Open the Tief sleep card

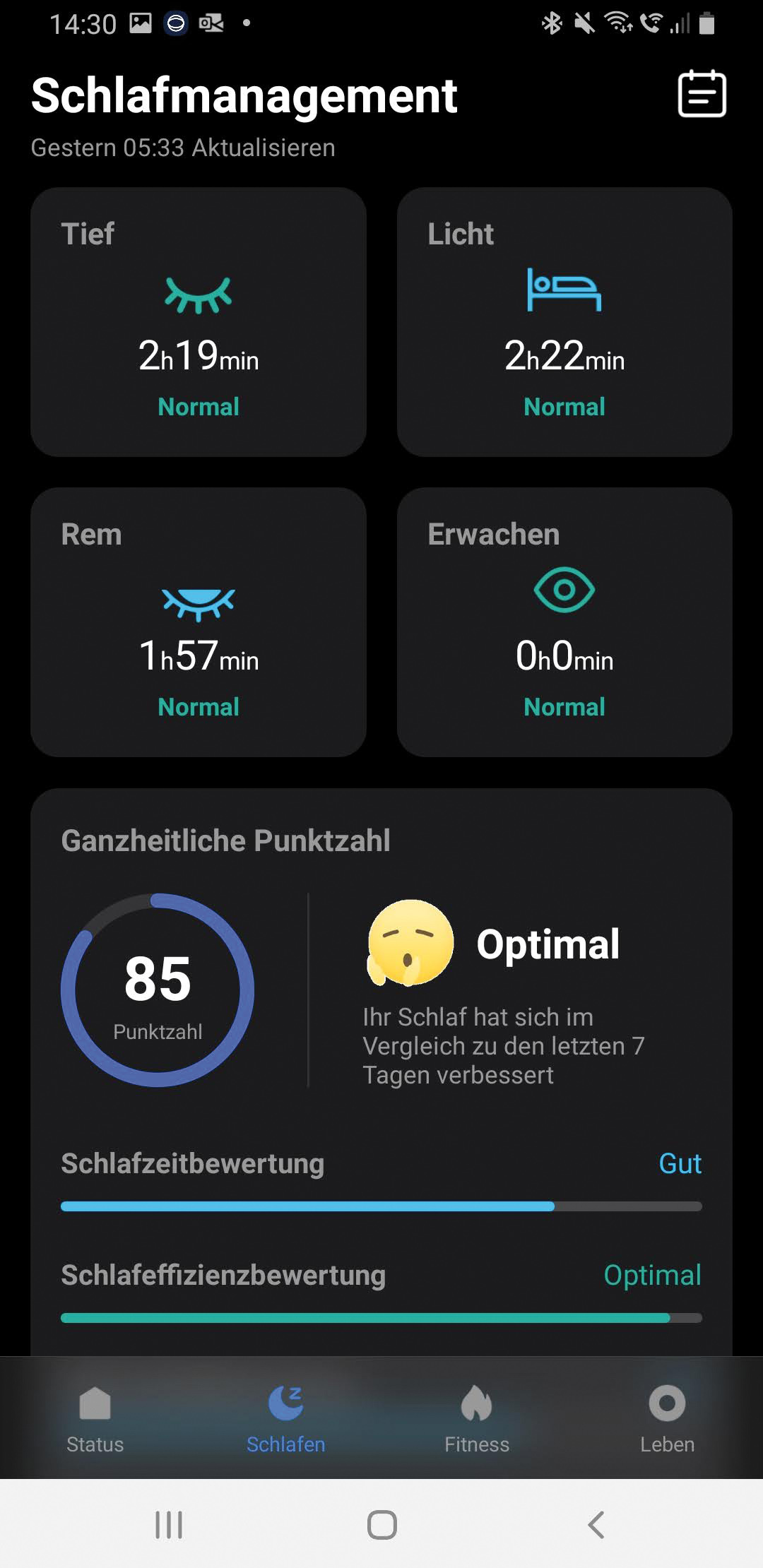(199, 322)
